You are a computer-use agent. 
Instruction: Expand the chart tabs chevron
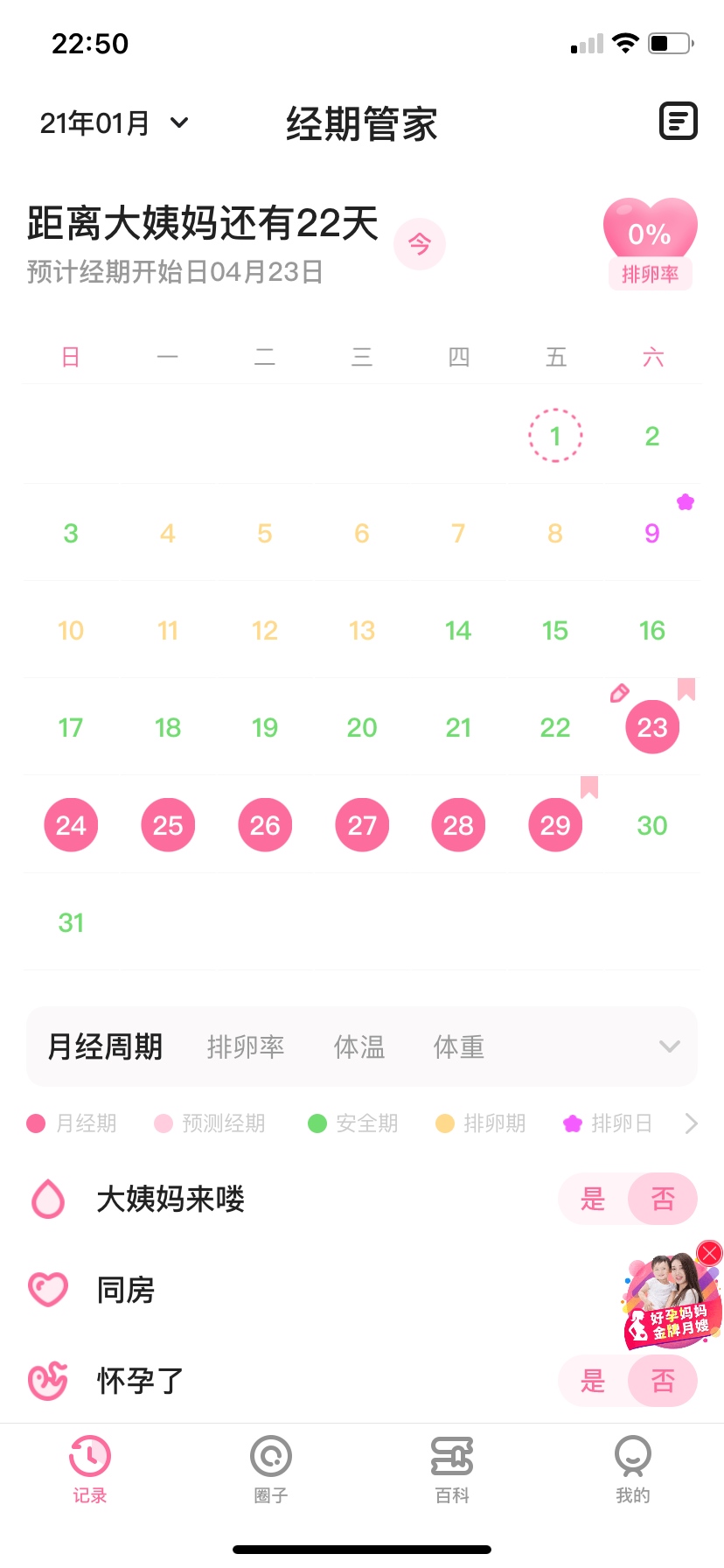click(670, 1046)
